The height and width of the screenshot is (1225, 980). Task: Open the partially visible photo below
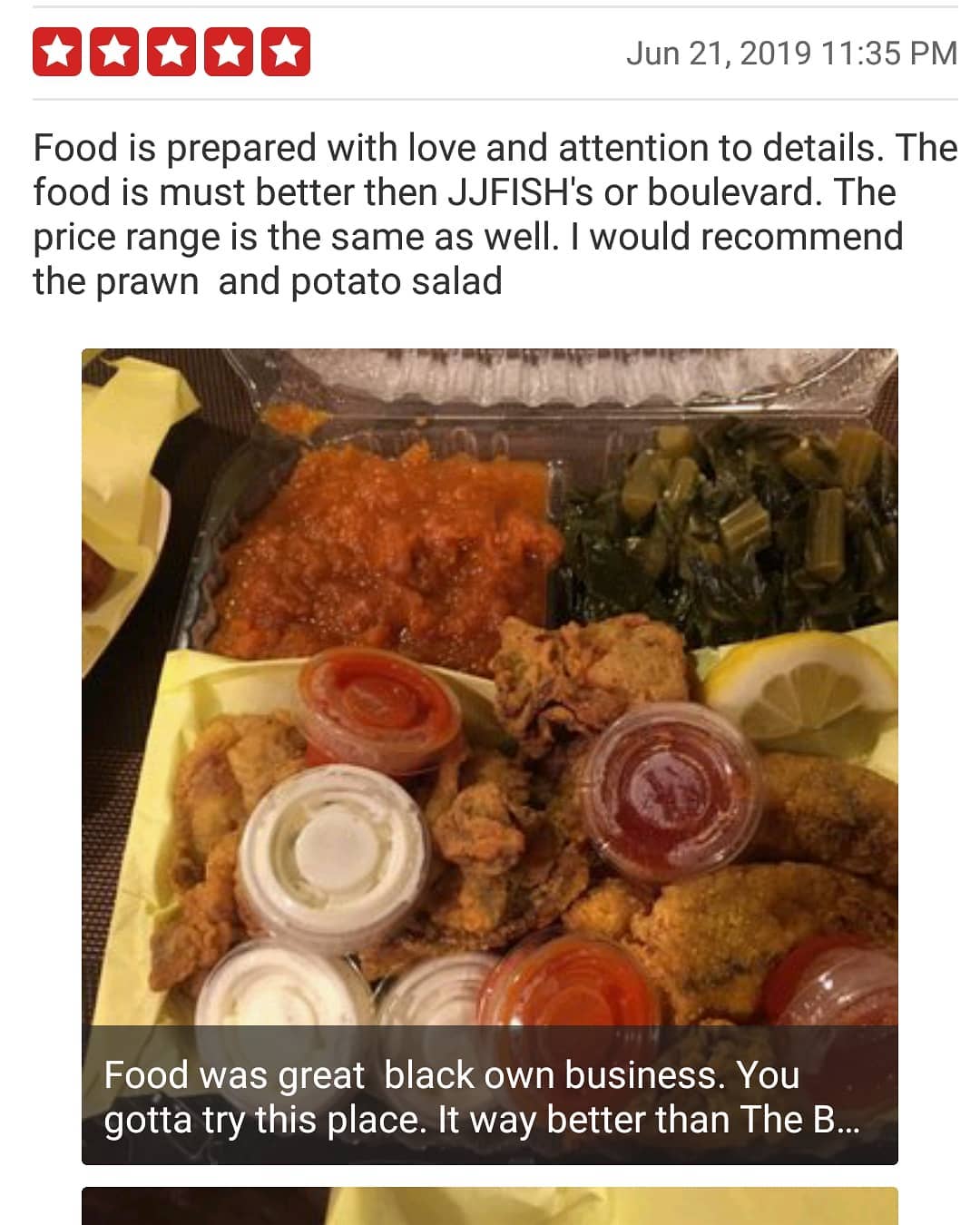point(490,1207)
